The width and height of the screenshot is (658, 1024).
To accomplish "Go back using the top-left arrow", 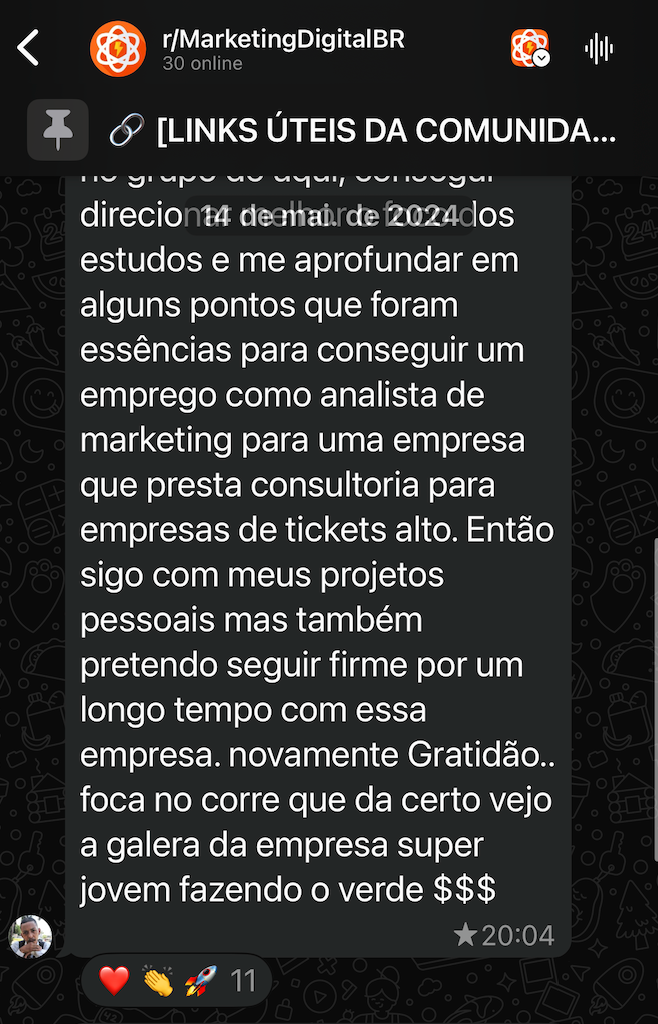I will click(29, 47).
